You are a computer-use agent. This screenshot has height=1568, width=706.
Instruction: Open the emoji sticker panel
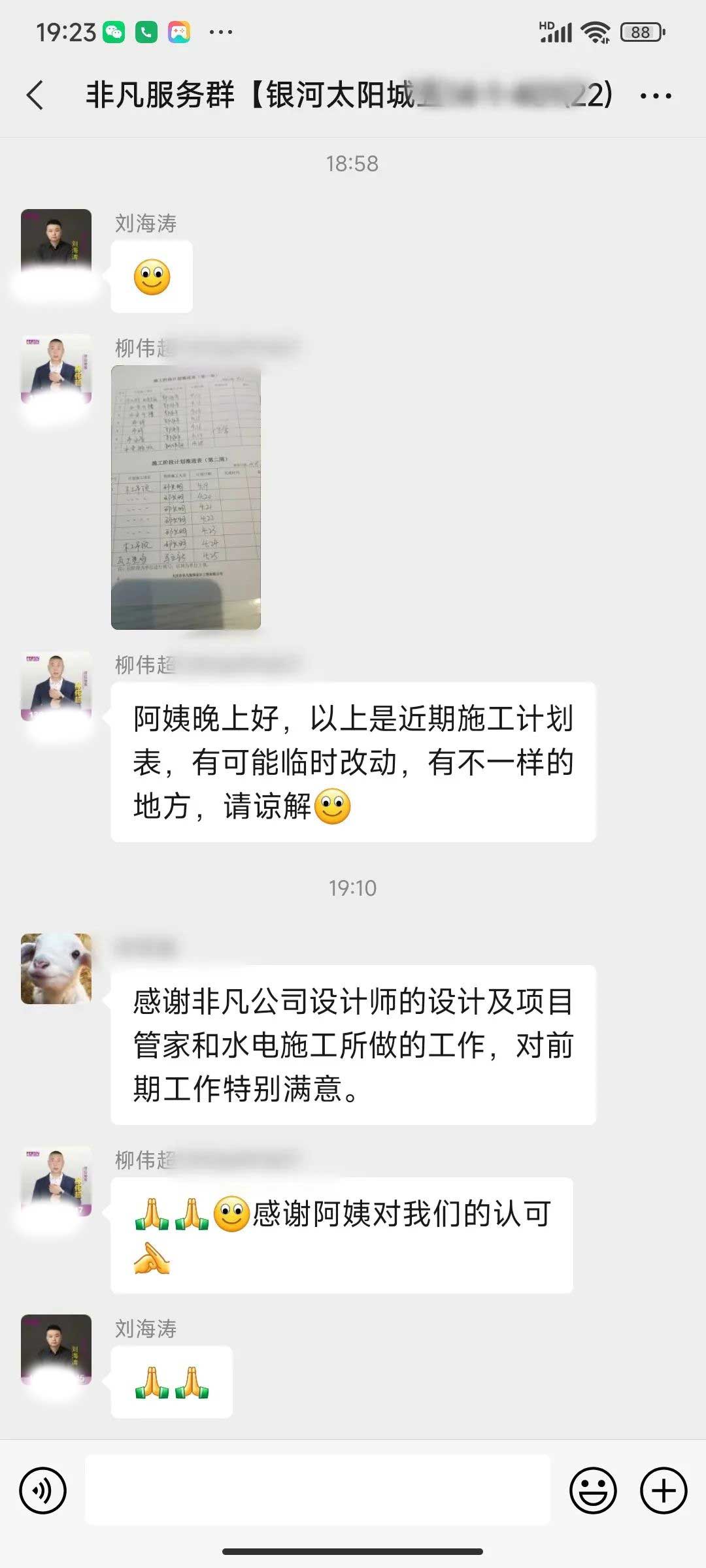coord(593,1491)
